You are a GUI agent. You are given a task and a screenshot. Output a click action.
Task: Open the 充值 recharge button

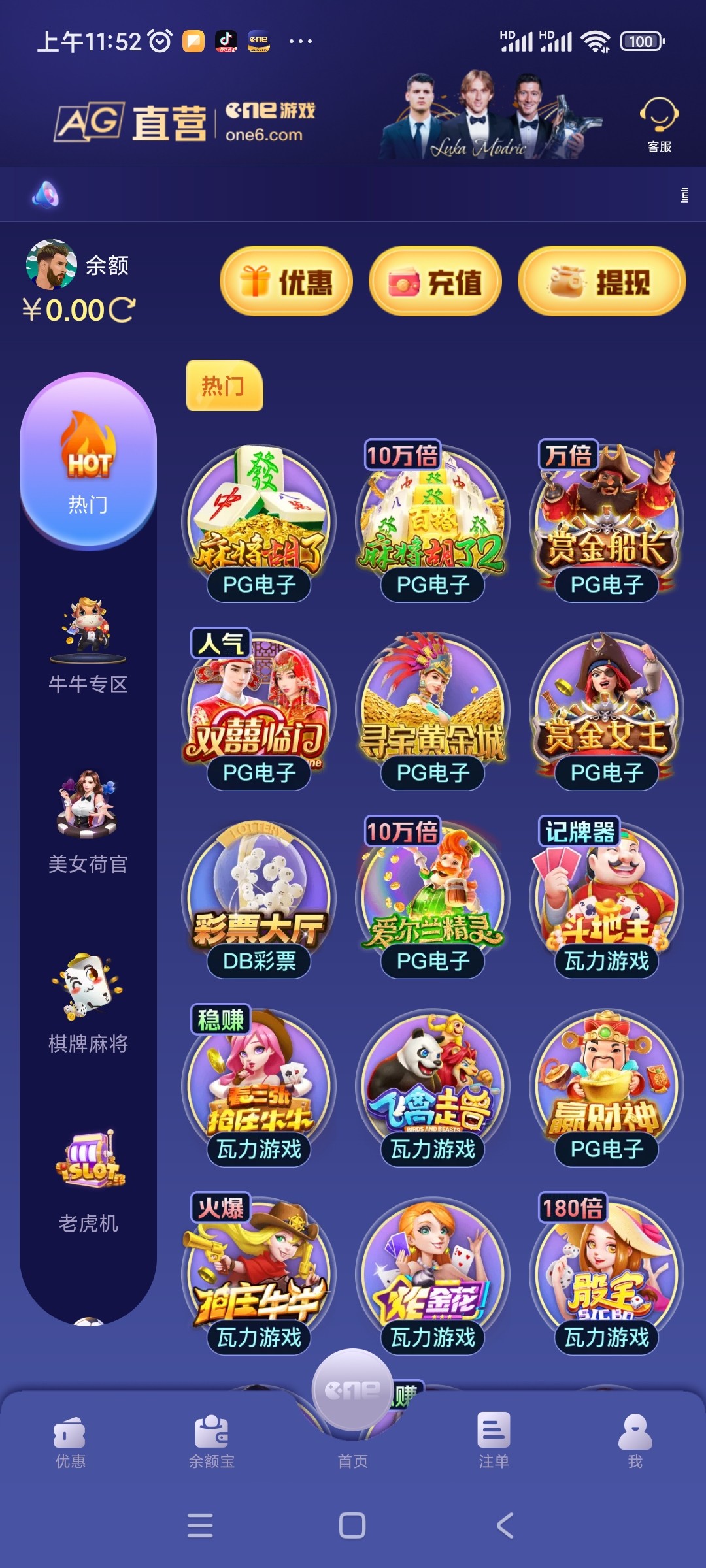pyautogui.click(x=435, y=282)
